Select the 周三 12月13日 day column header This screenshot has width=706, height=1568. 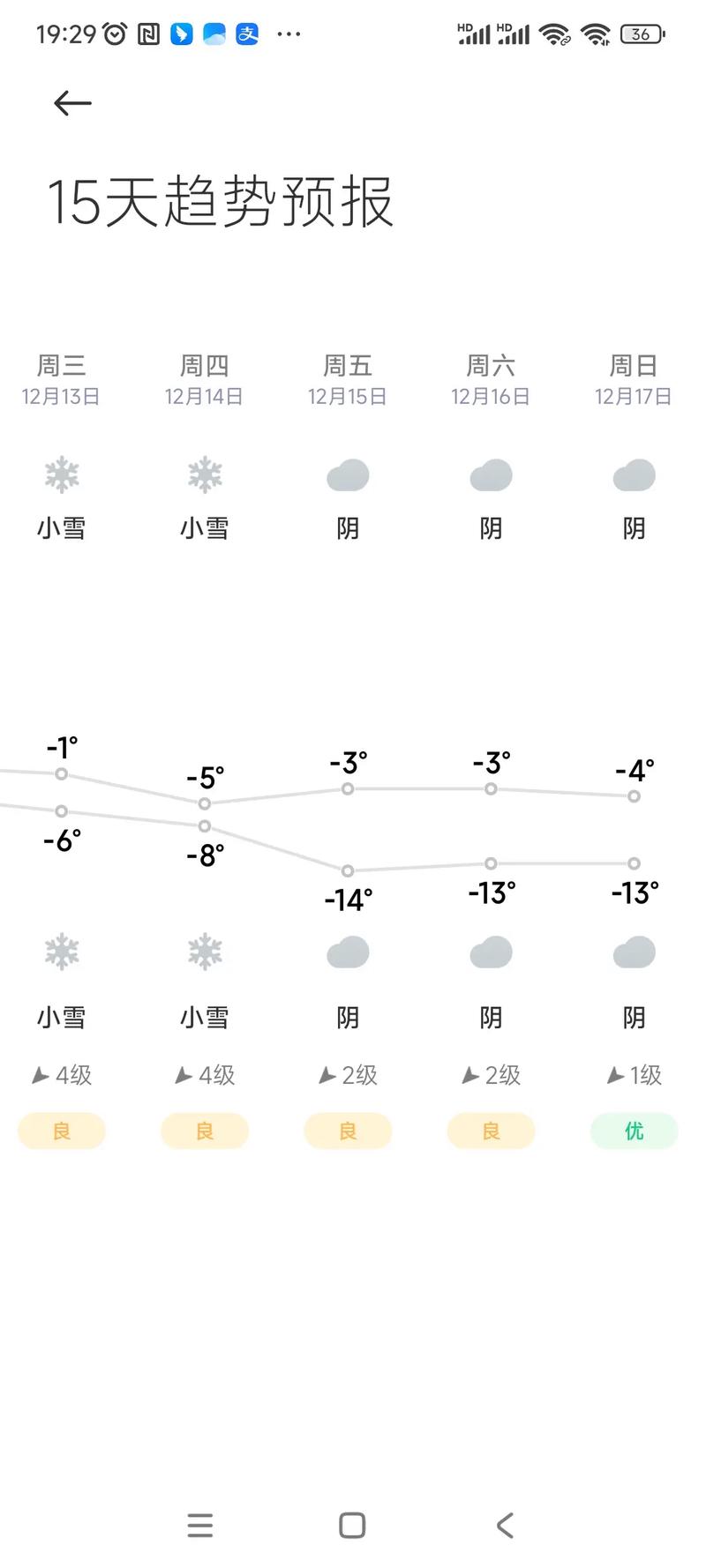pyautogui.click(x=62, y=379)
